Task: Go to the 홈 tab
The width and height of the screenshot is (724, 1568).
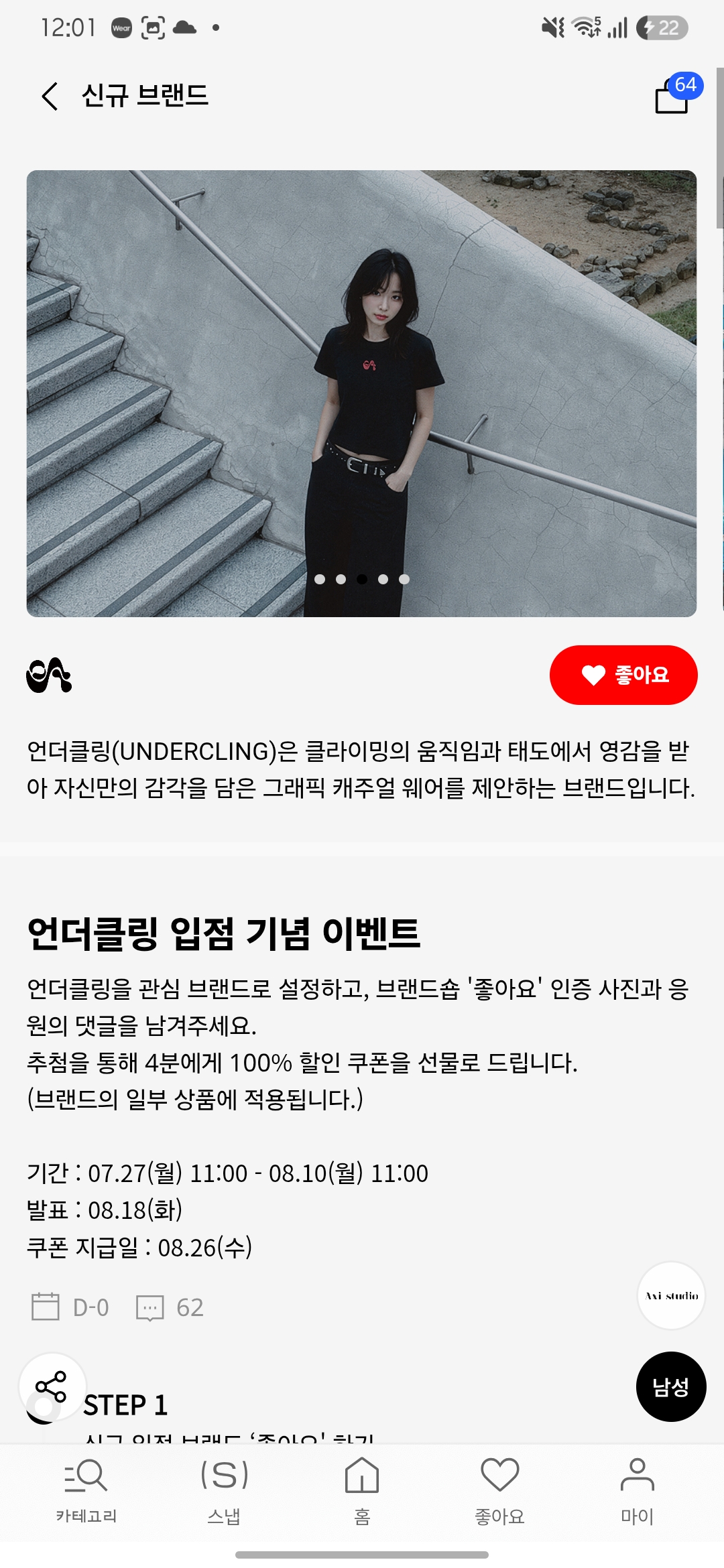Action: click(362, 1491)
